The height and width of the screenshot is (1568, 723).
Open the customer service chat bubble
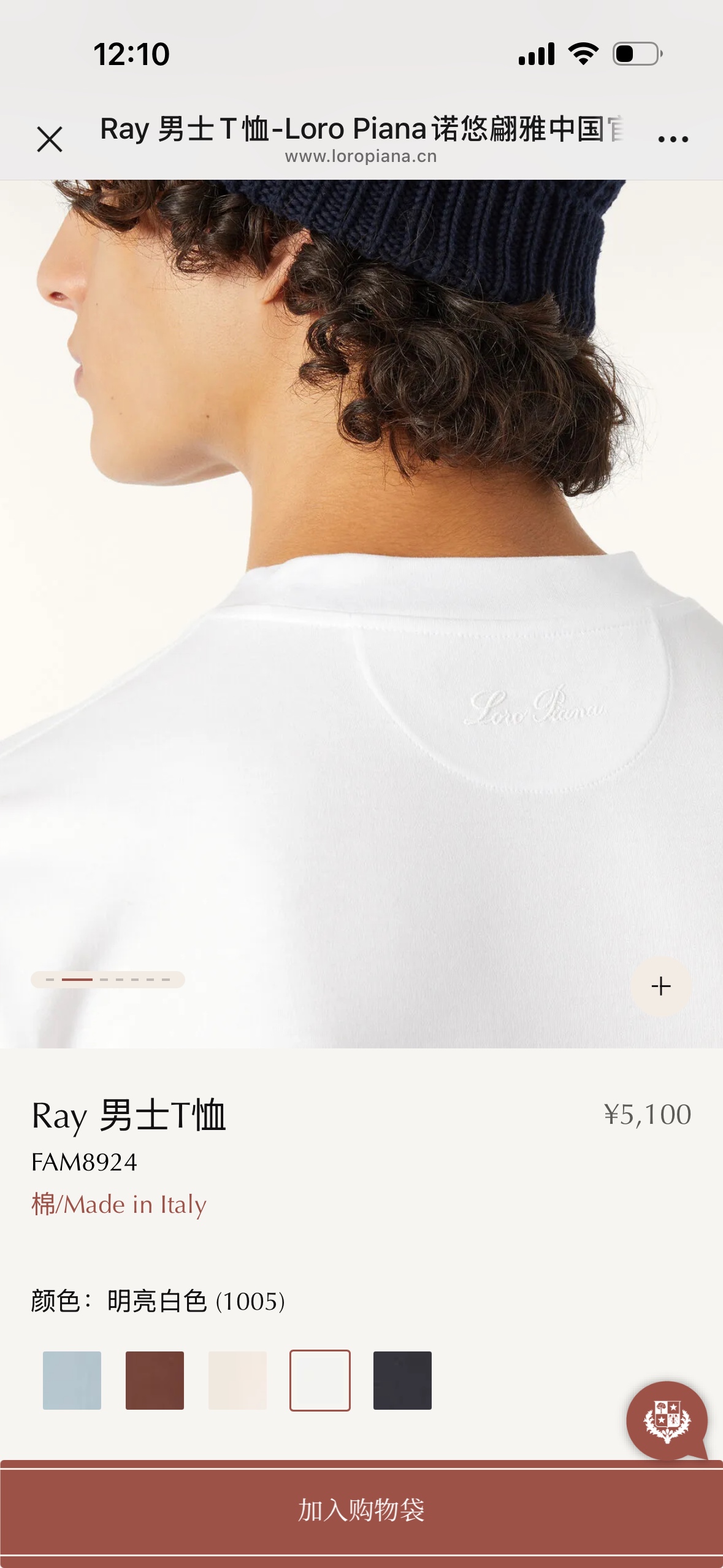(x=667, y=1420)
